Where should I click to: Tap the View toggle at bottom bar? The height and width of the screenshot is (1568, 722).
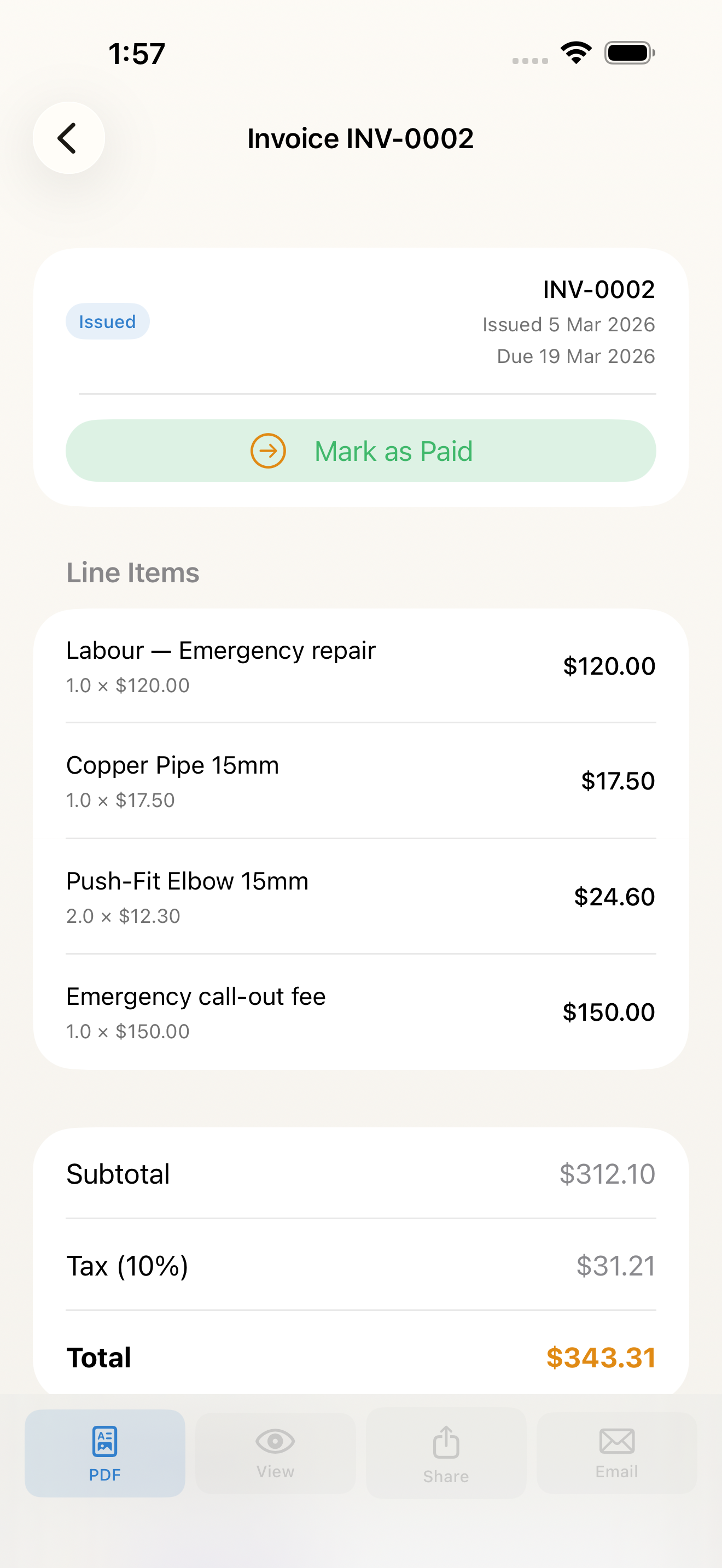[x=275, y=1455]
